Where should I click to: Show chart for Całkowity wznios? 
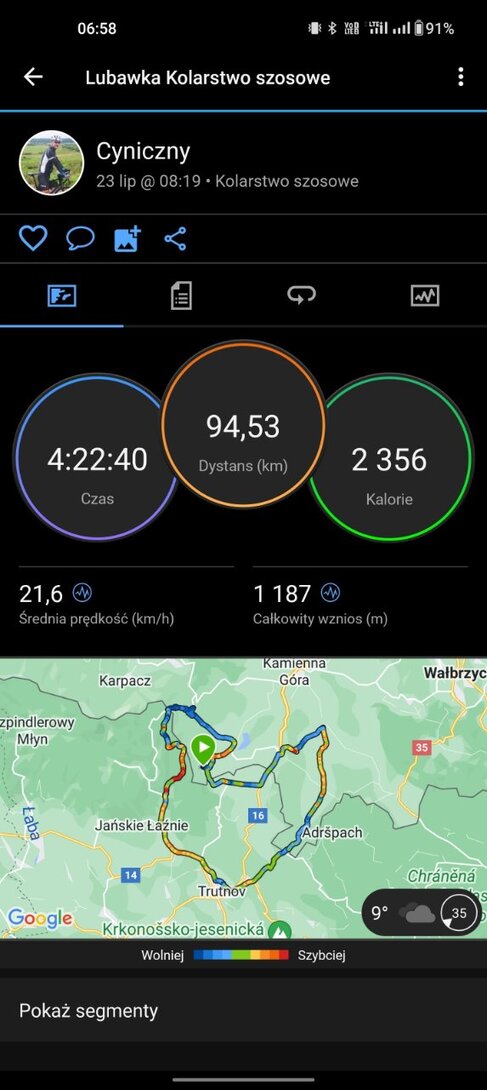[331, 593]
